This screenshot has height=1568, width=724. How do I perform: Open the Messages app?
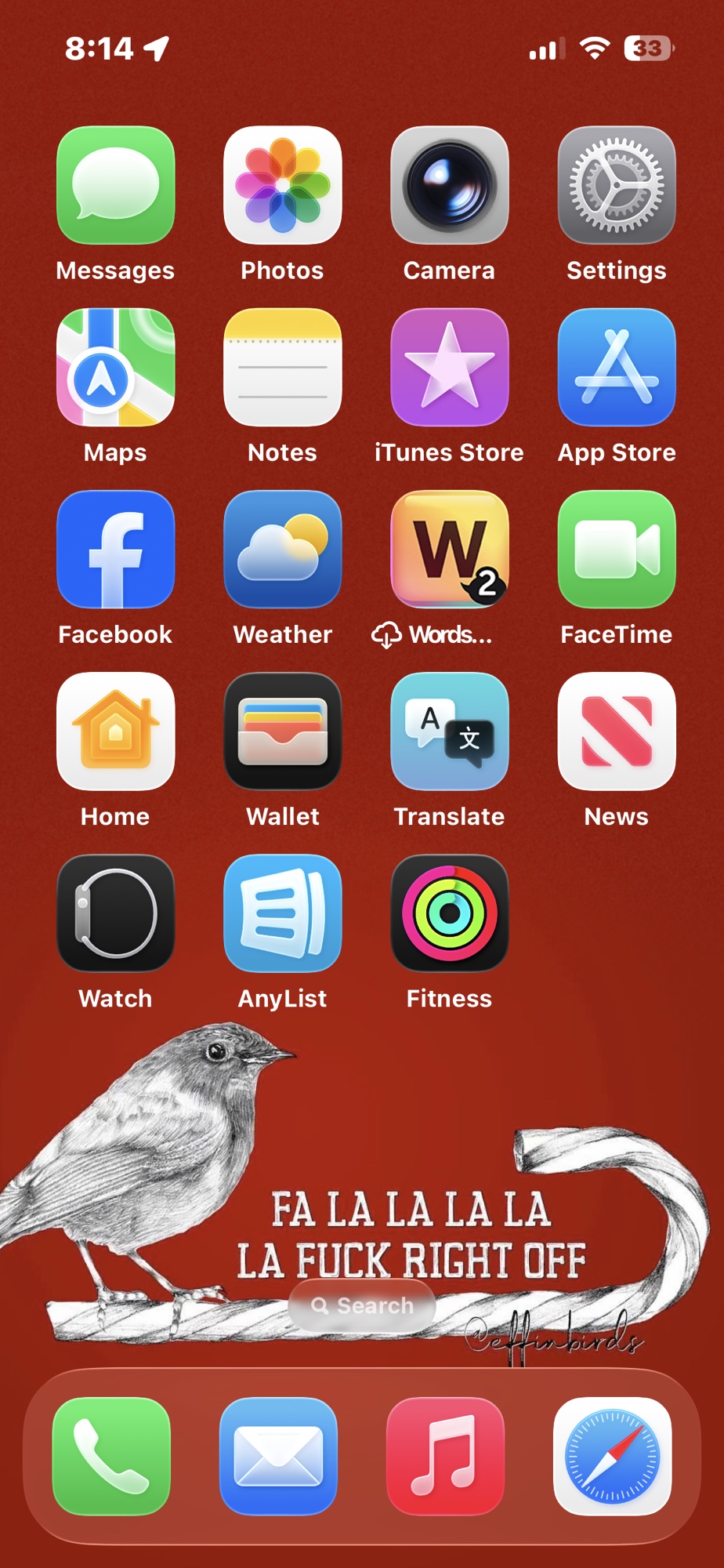[x=115, y=186]
